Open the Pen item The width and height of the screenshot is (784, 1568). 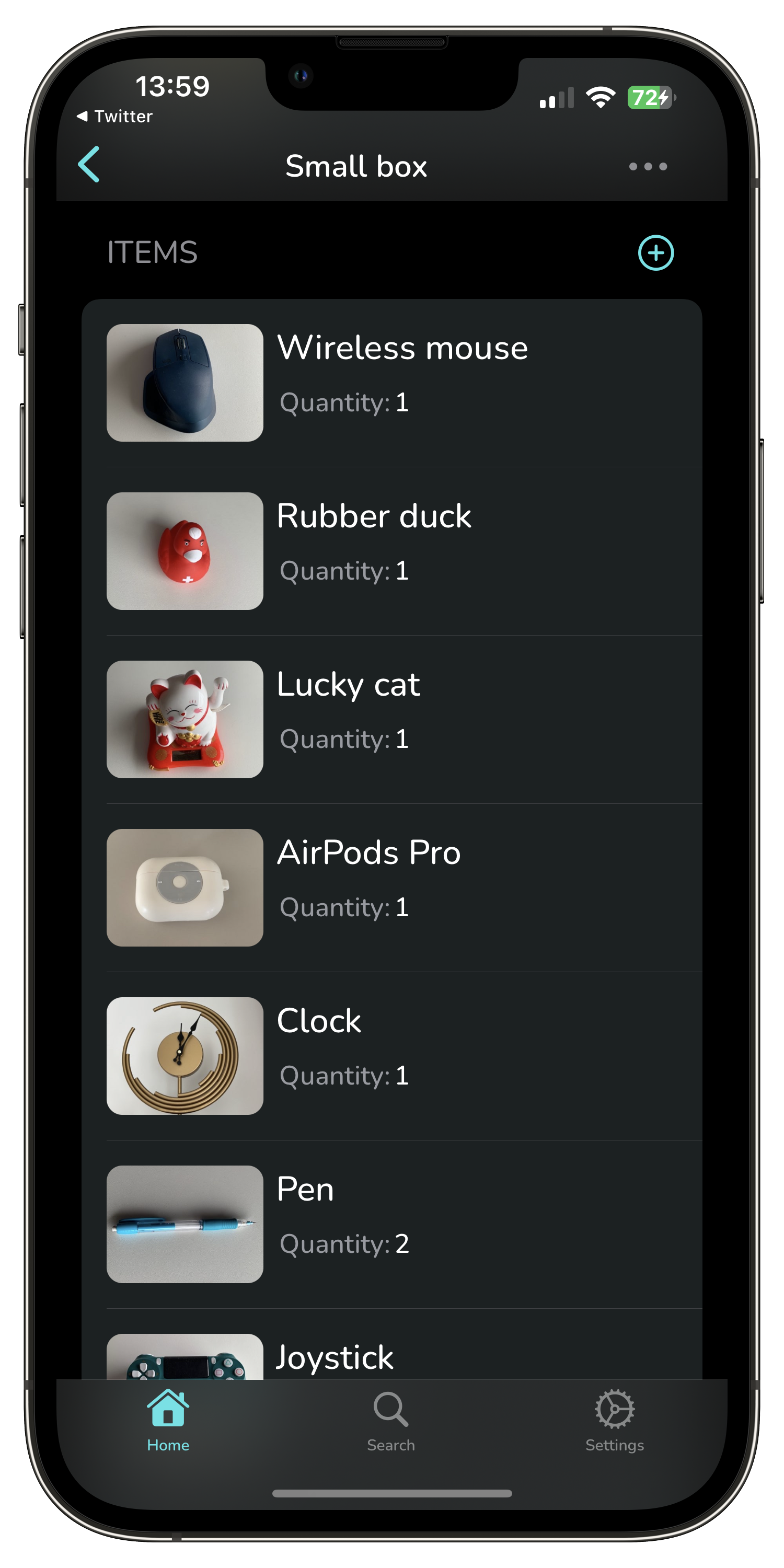[392, 1224]
